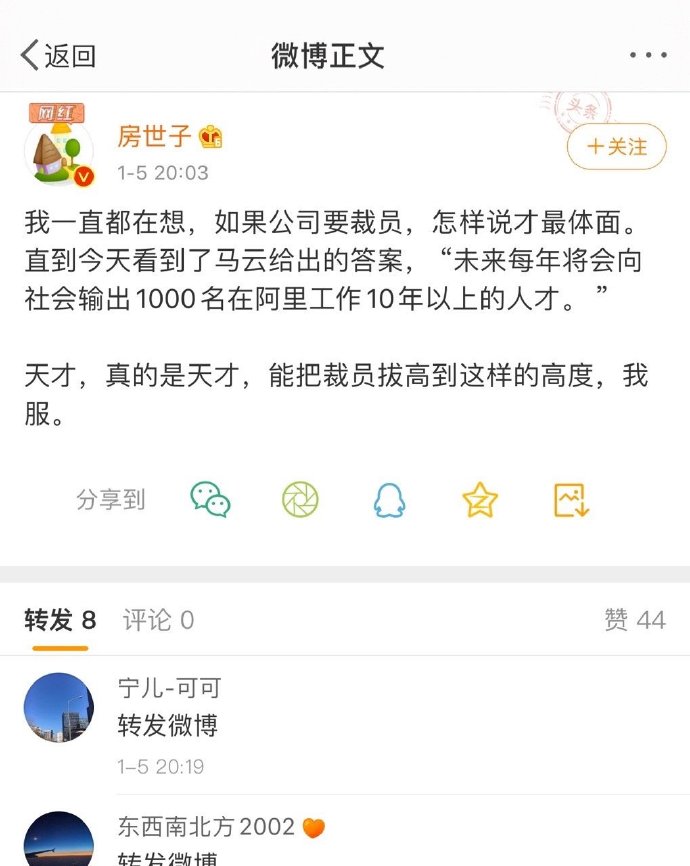The width and height of the screenshot is (690, 866).
Task: Switch to the 评论 0 tab
Action: [158, 620]
